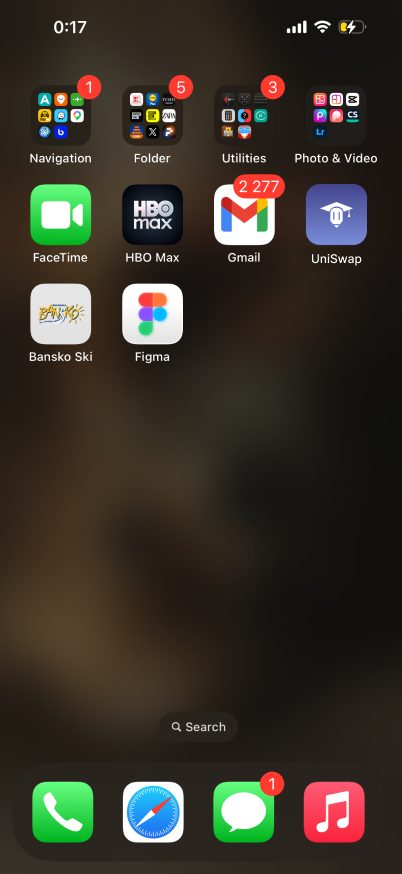Open the Utilities folder

[244, 115]
